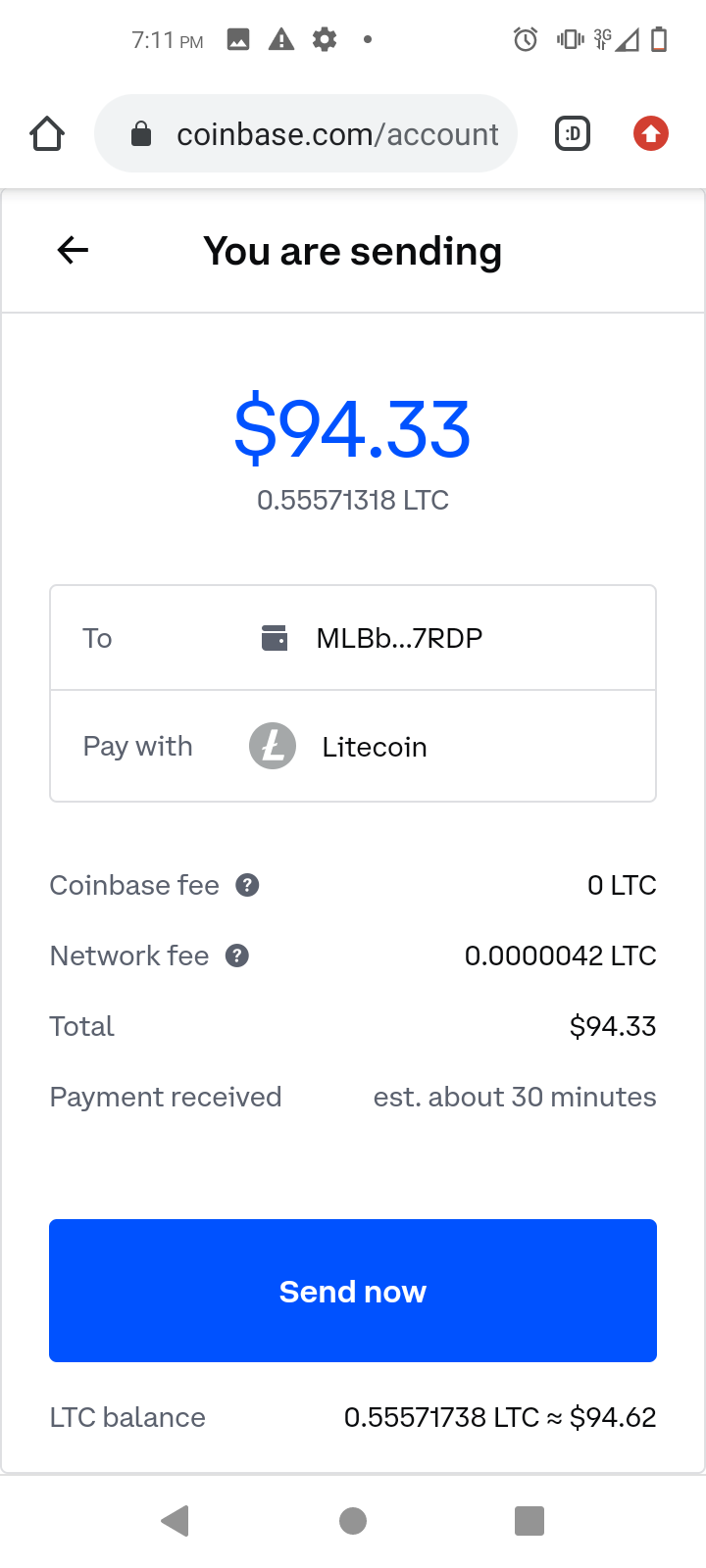Open the Coinbase fee help icon
706x1568 pixels.
[247, 885]
